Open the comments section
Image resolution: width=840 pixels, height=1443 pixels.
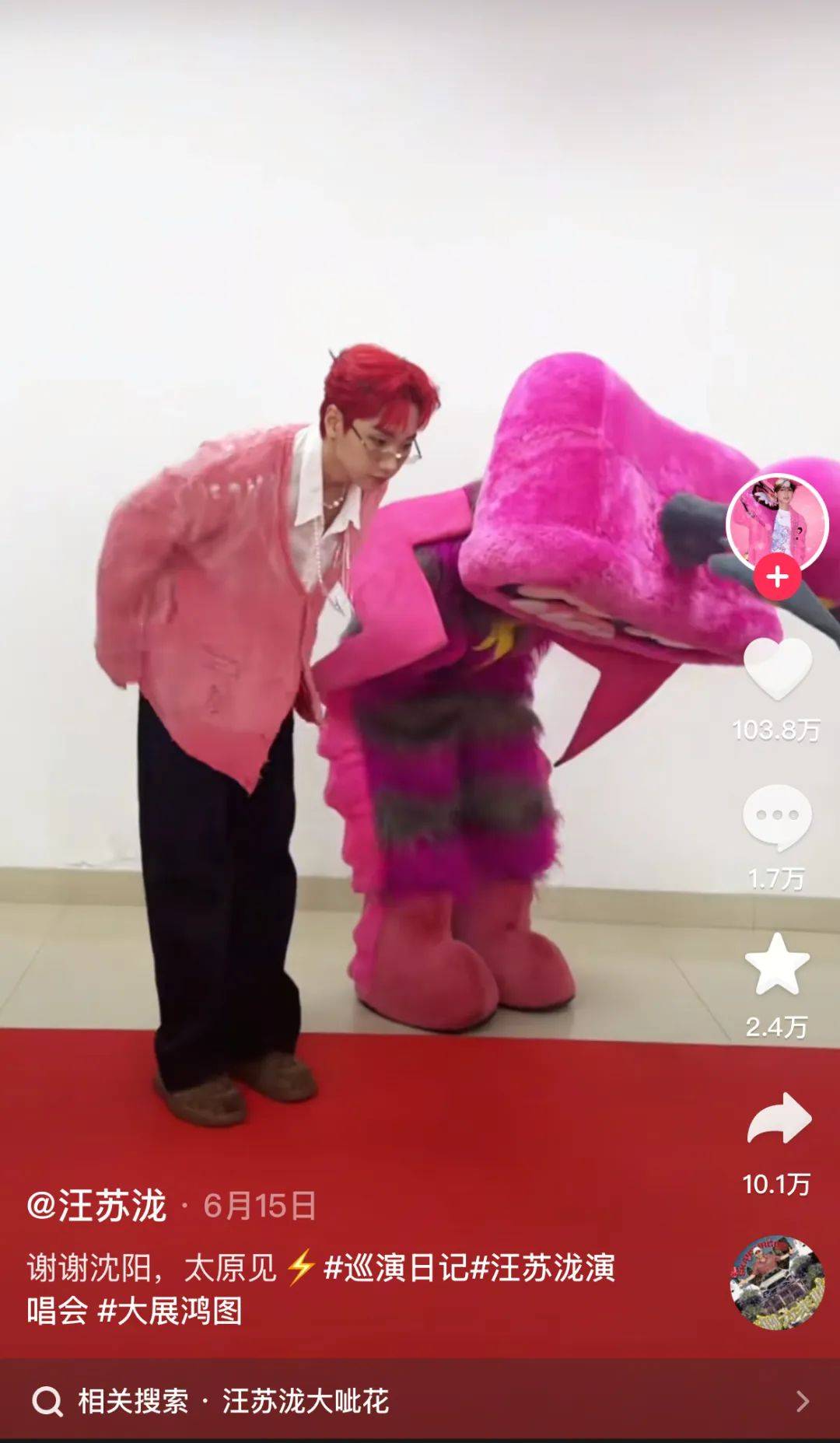click(x=777, y=817)
